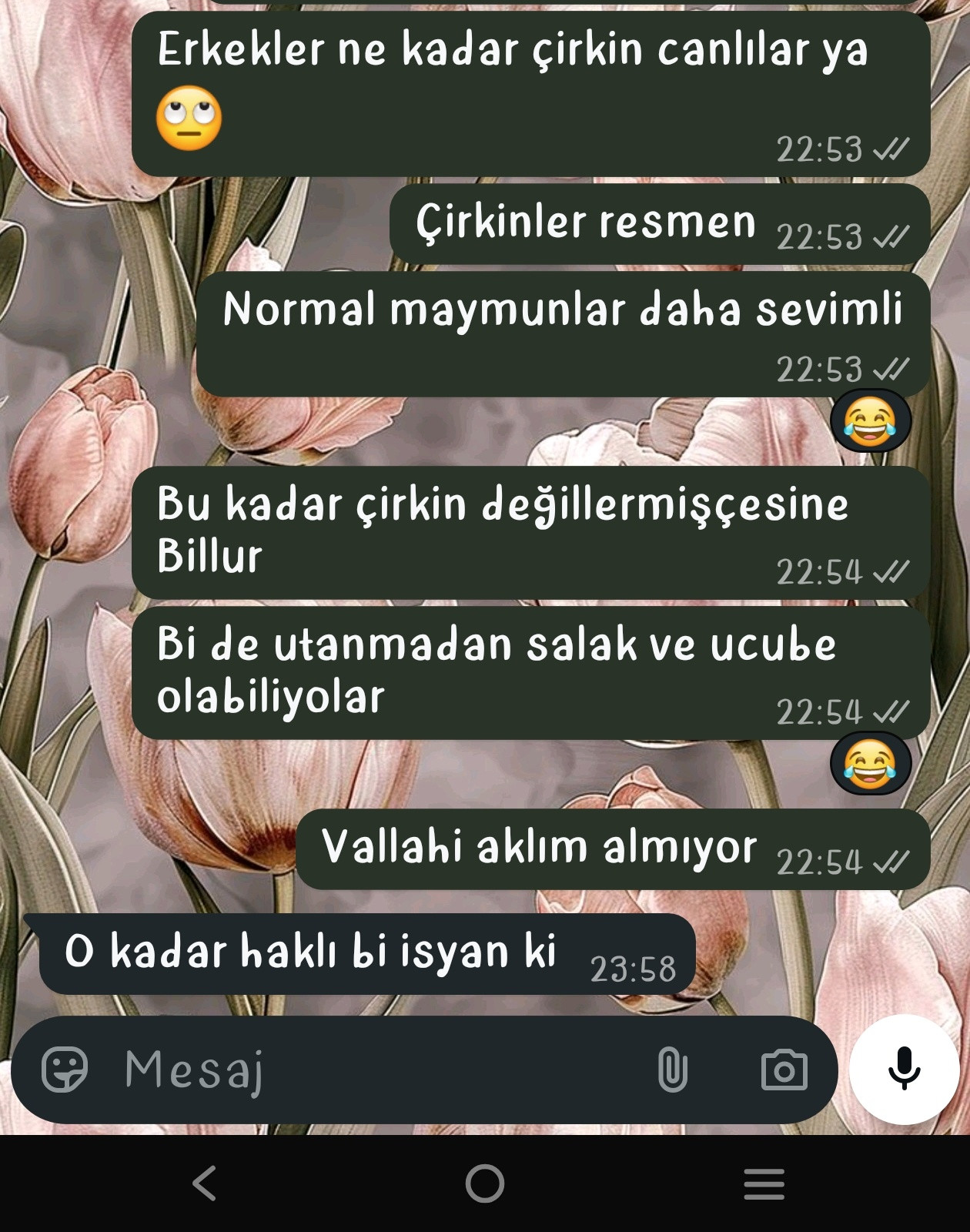
Task: Open the camera from the message bar
Action: tap(784, 1070)
